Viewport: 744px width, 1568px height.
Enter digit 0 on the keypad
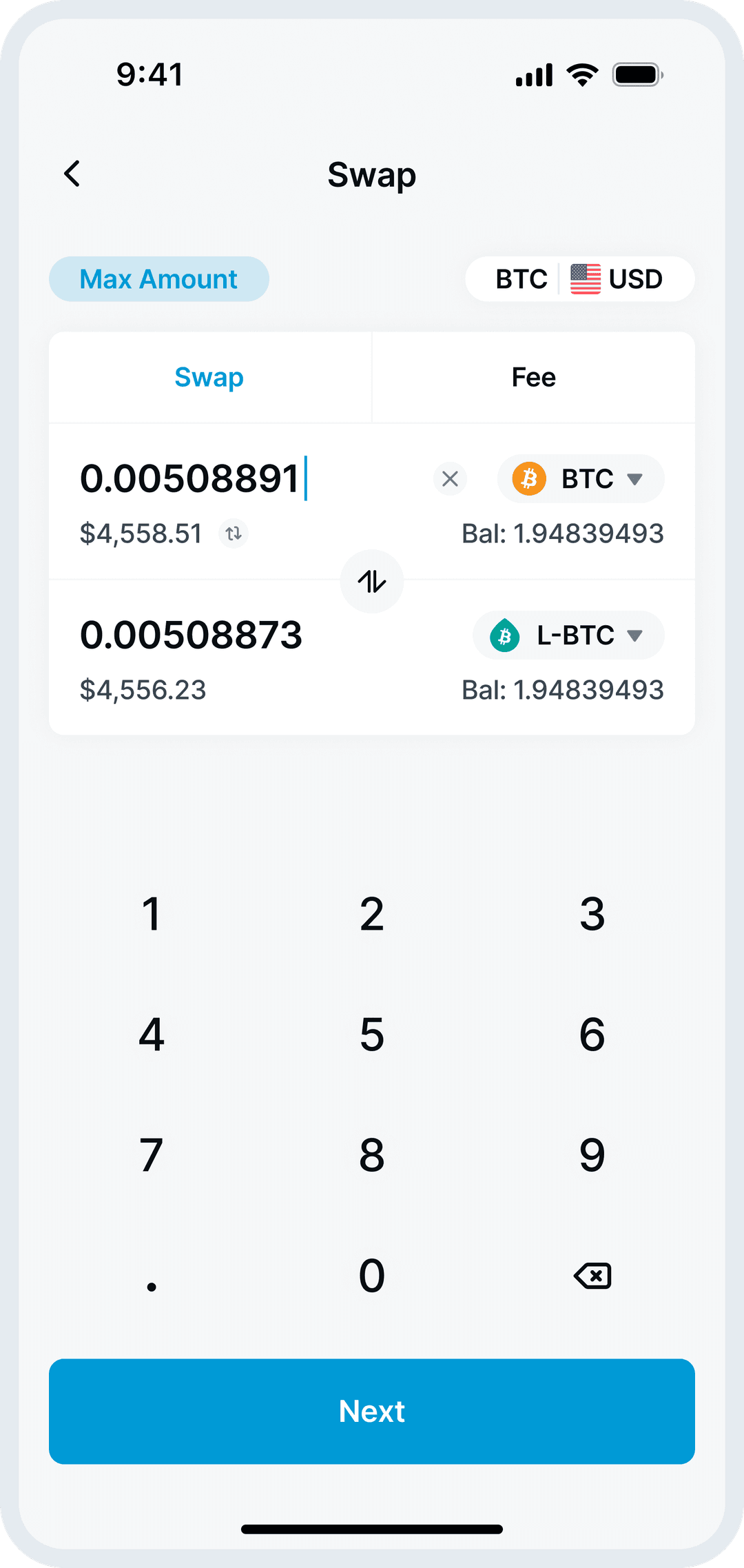(x=372, y=1276)
